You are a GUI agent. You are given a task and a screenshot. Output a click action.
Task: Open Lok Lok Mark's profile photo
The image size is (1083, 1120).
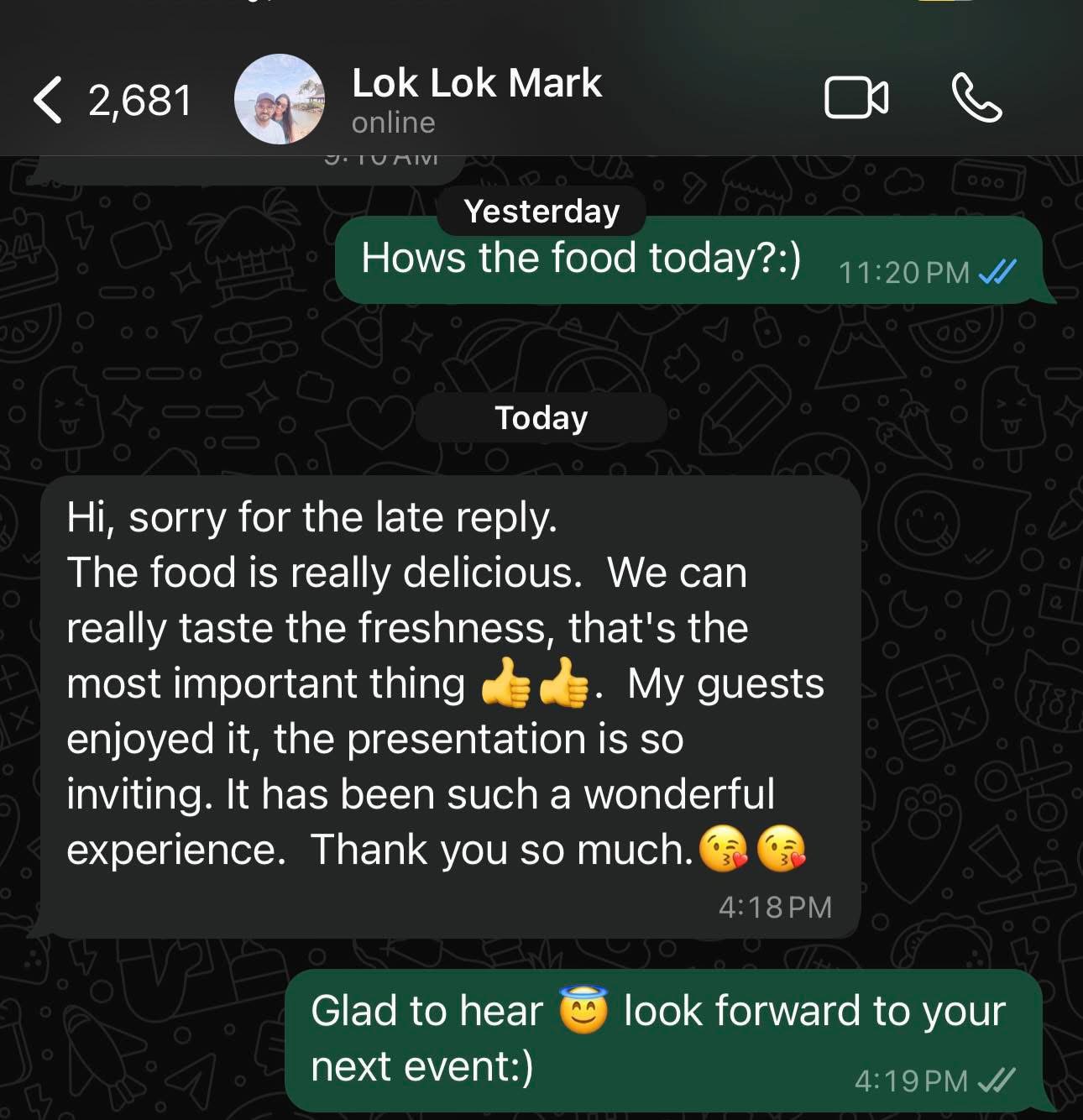tap(279, 100)
